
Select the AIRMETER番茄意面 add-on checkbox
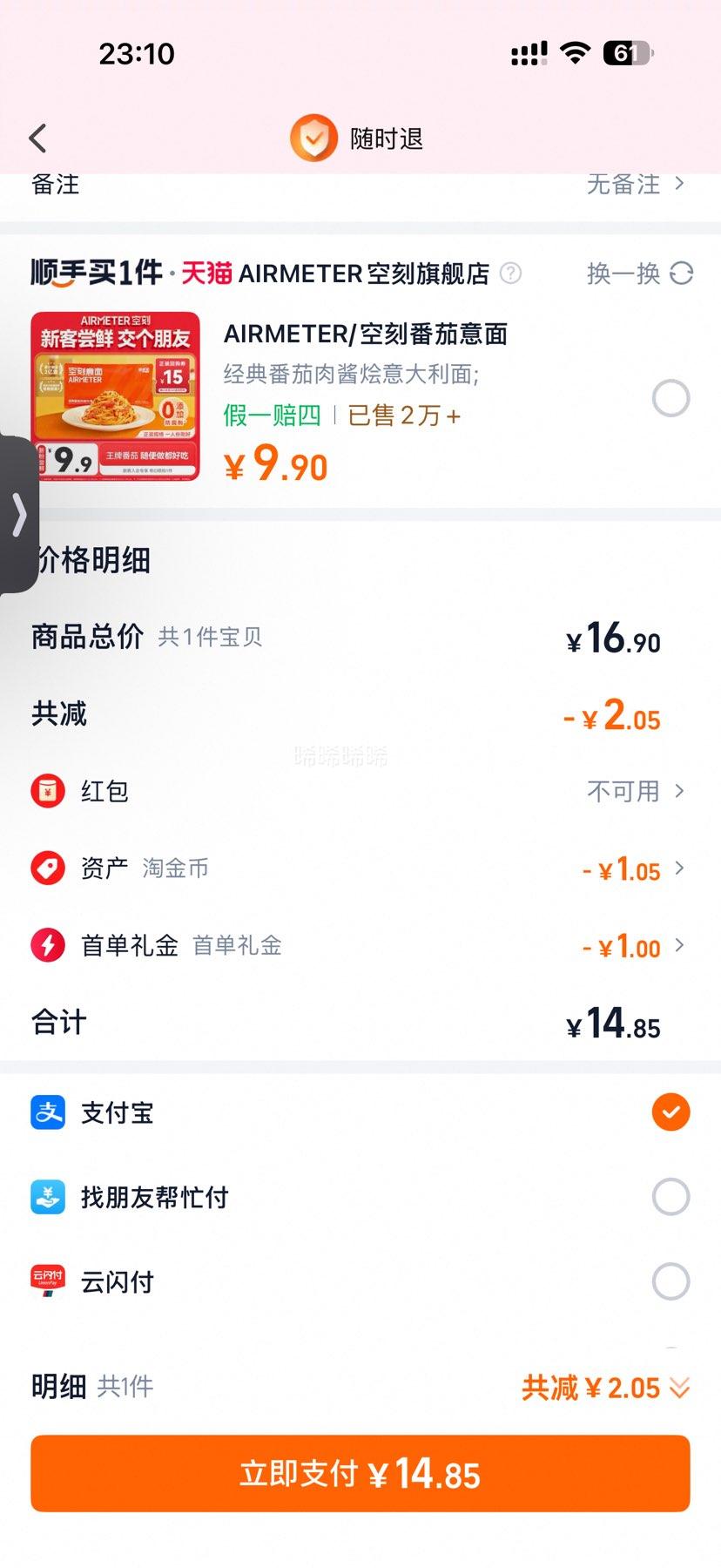click(670, 398)
